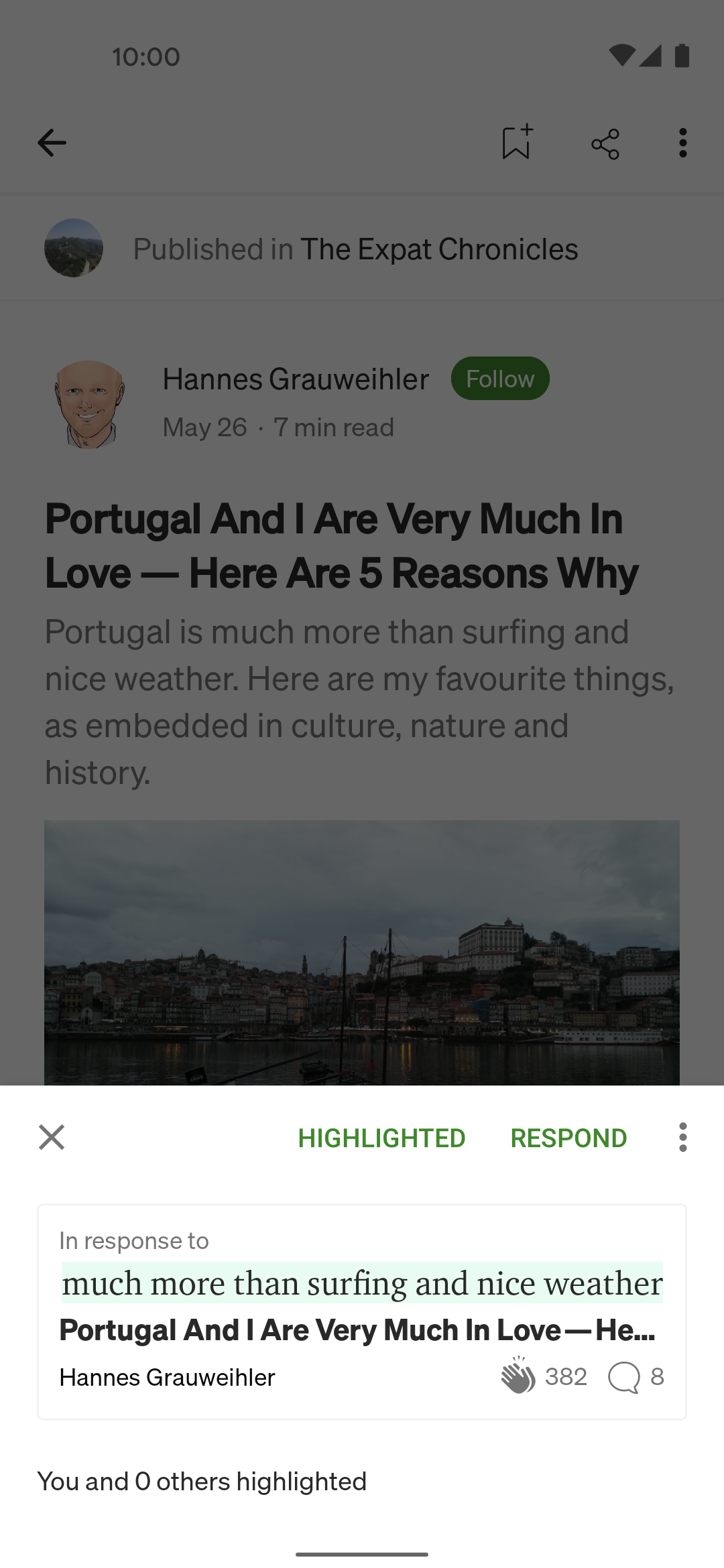The width and height of the screenshot is (724, 1568).
Task: Tap the HIGHLIGHTED button
Action: click(381, 1138)
